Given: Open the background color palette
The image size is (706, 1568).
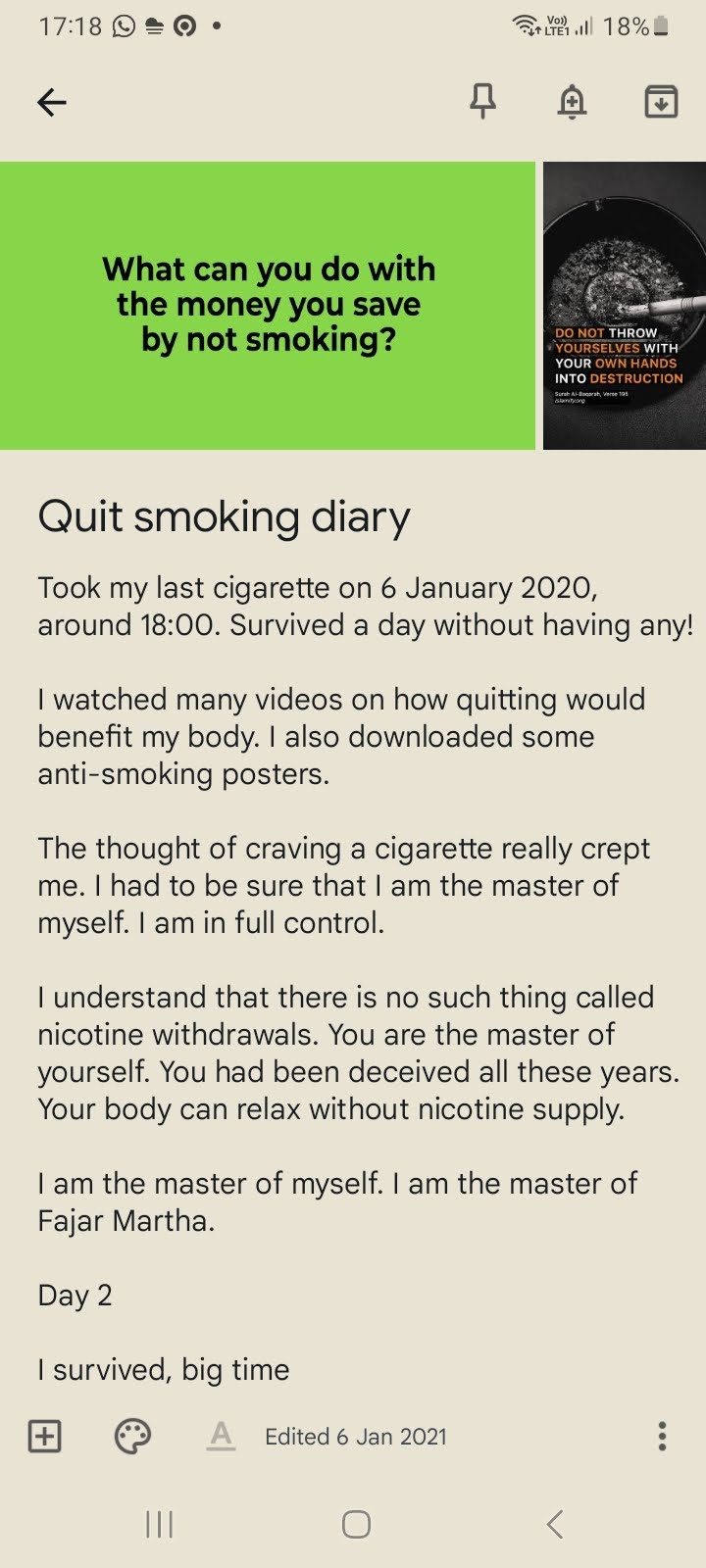Looking at the screenshot, I should tap(132, 1437).
